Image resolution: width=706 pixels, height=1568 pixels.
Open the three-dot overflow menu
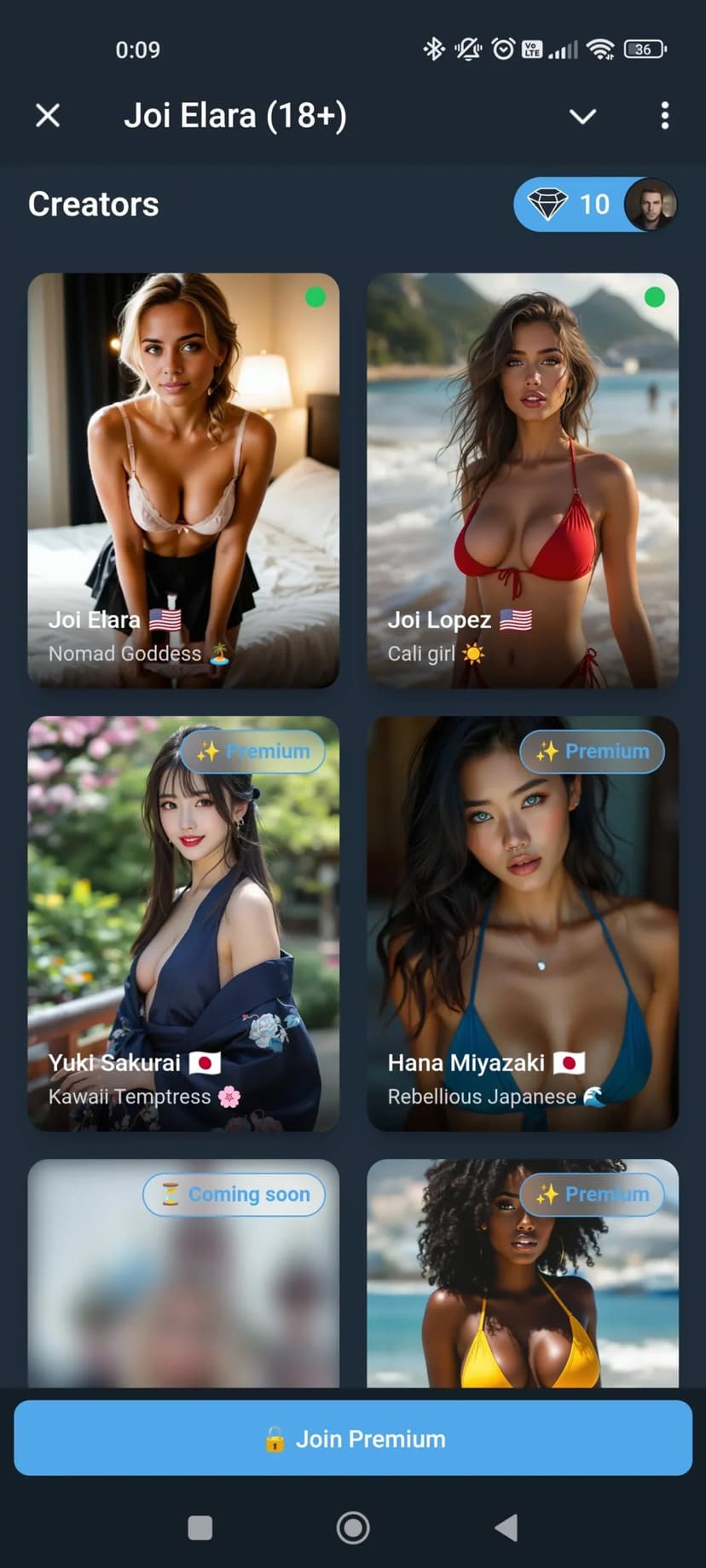pyautogui.click(x=664, y=116)
